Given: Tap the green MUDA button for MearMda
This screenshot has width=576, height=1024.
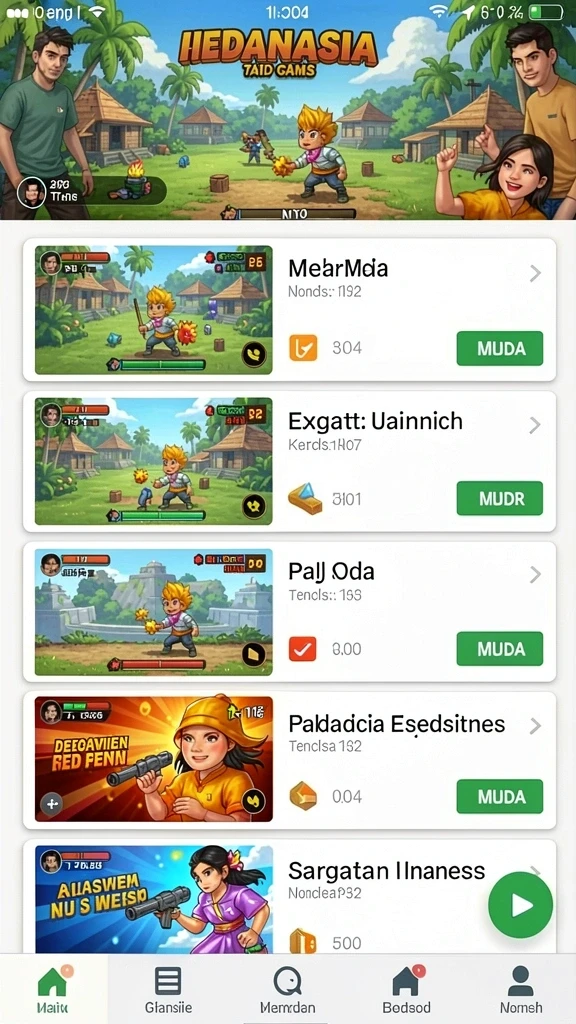Looking at the screenshot, I should click(500, 348).
